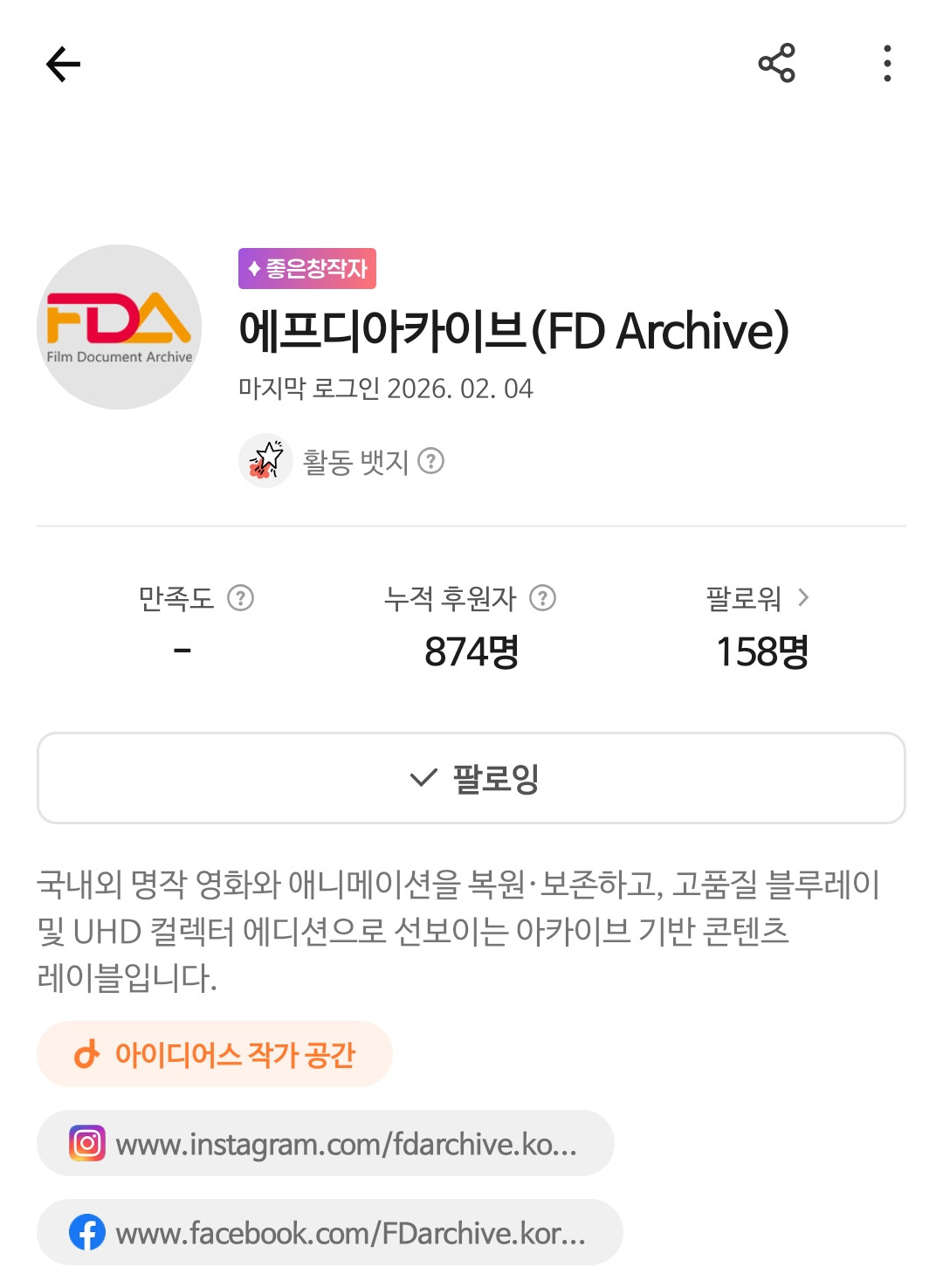Show info about 누적 후원자
Viewport: 943px width, 1288px height.
pyautogui.click(x=543, y=598)
